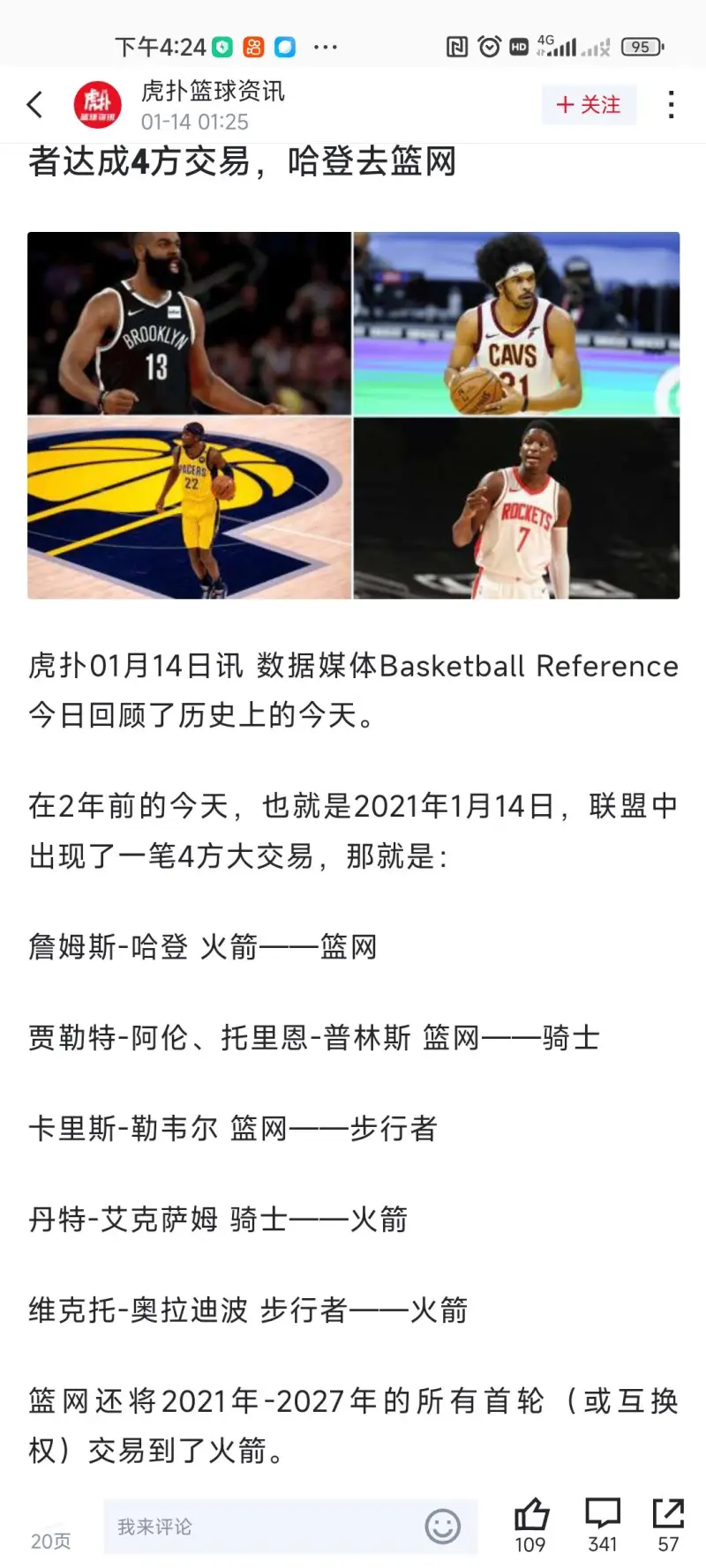Image resolution: width=706 pixels, height=1568 pixels.
Task: Go back using the top-left arrow
Action: pos(35,105)
